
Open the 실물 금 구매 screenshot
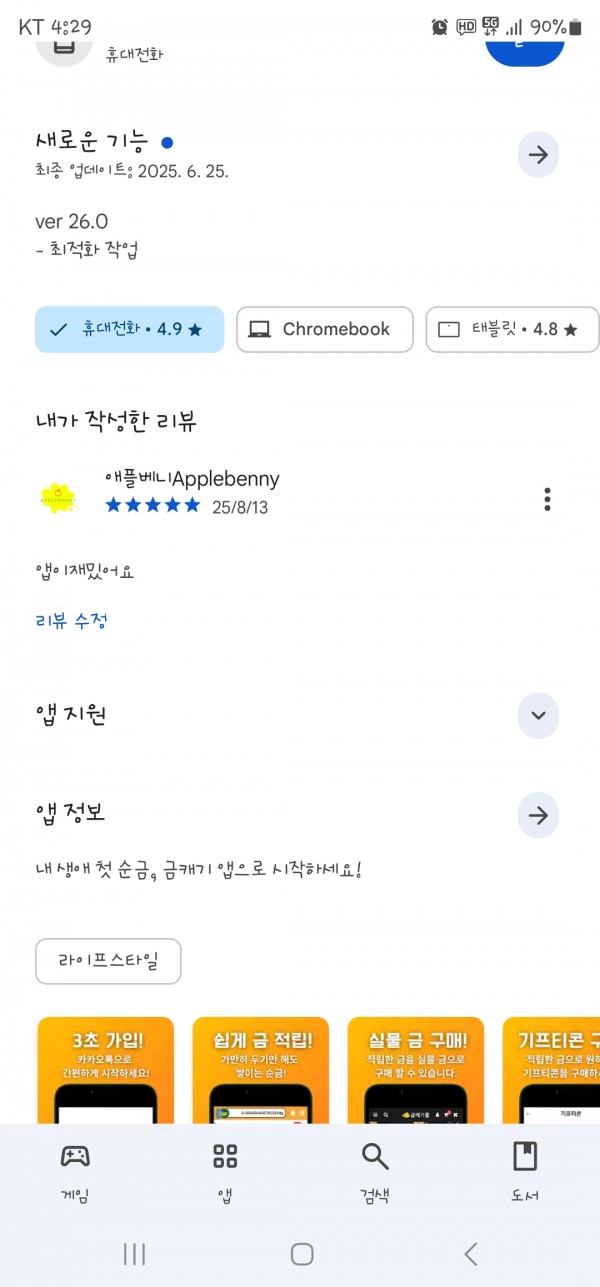416,1070
